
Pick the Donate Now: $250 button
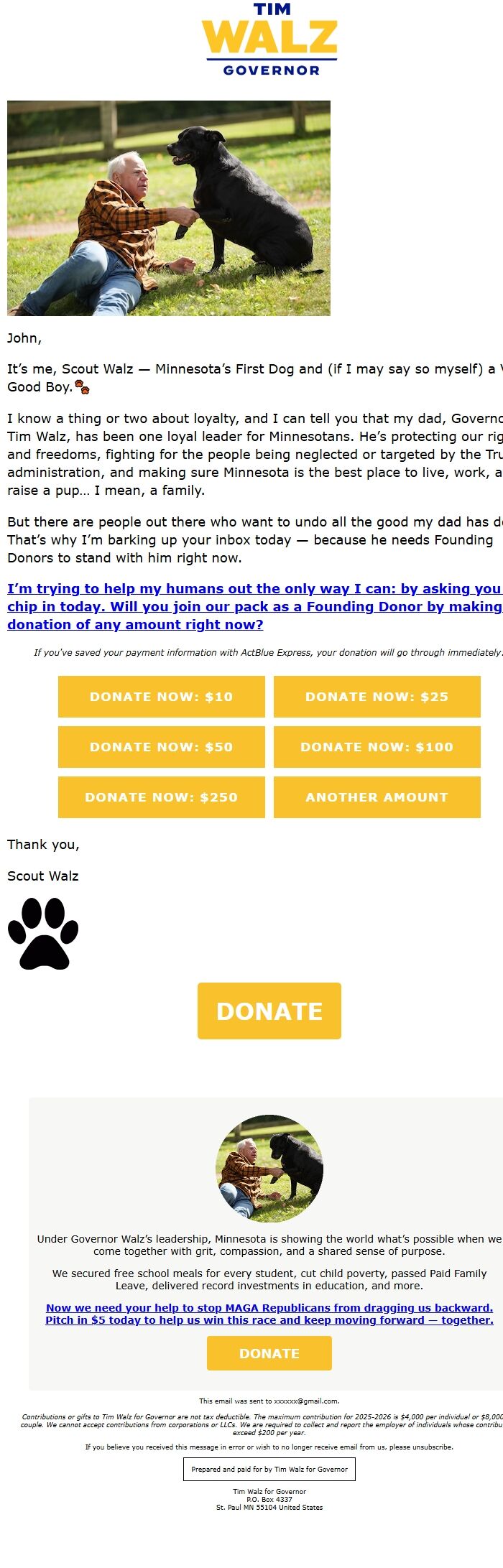click(161, 797)
